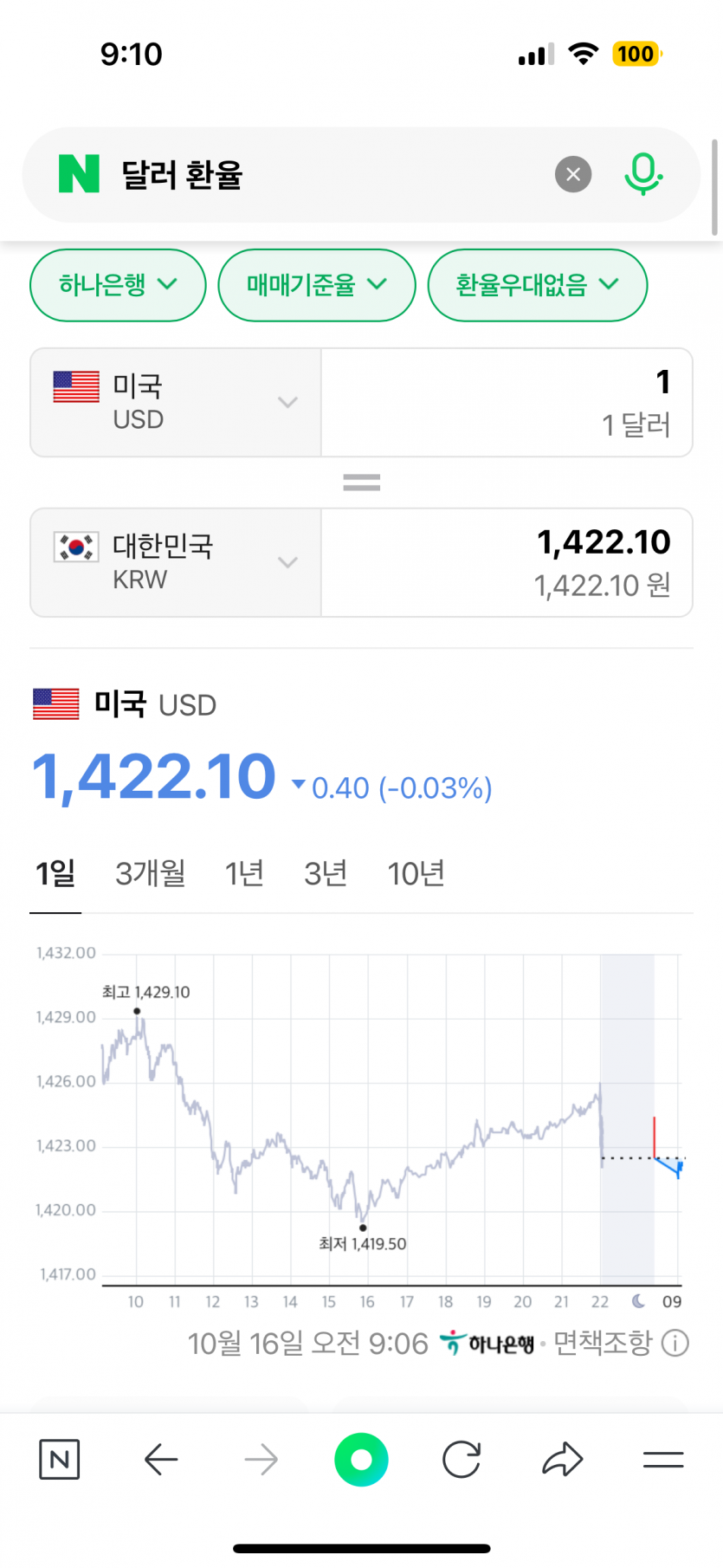This screenshot has width=723, height=1568.
Task: Go back with the left arrow
Action: click(x=160, y=1460)
